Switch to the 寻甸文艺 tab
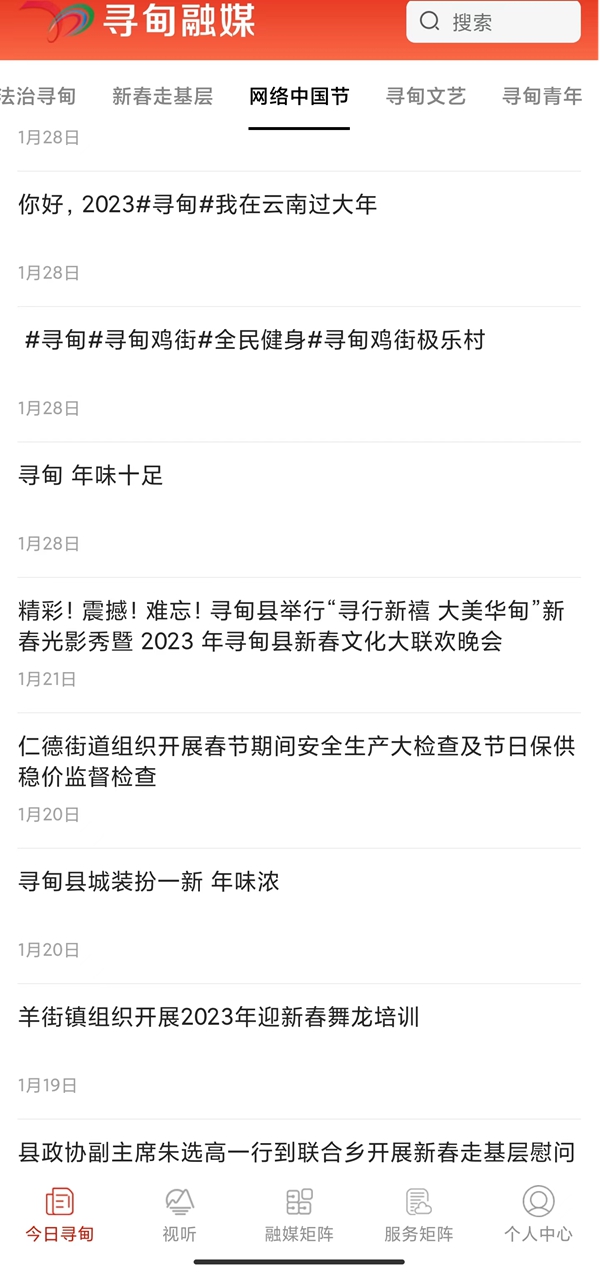600x1274 pixels. point(425,96)
